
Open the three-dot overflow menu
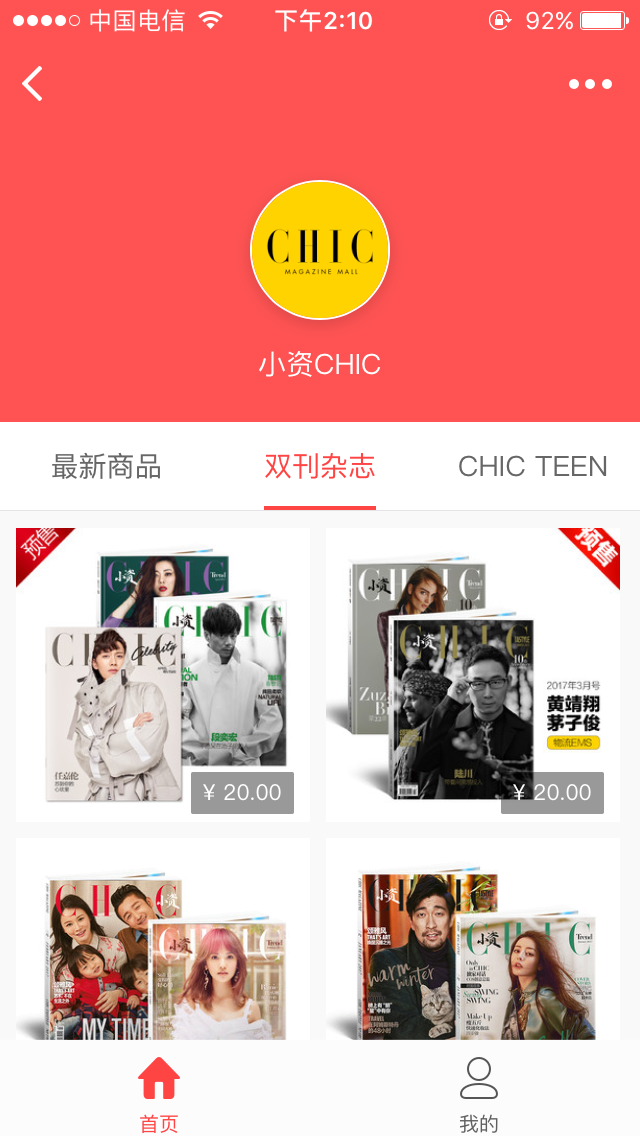pyautogui.click(x=590, y=84)
